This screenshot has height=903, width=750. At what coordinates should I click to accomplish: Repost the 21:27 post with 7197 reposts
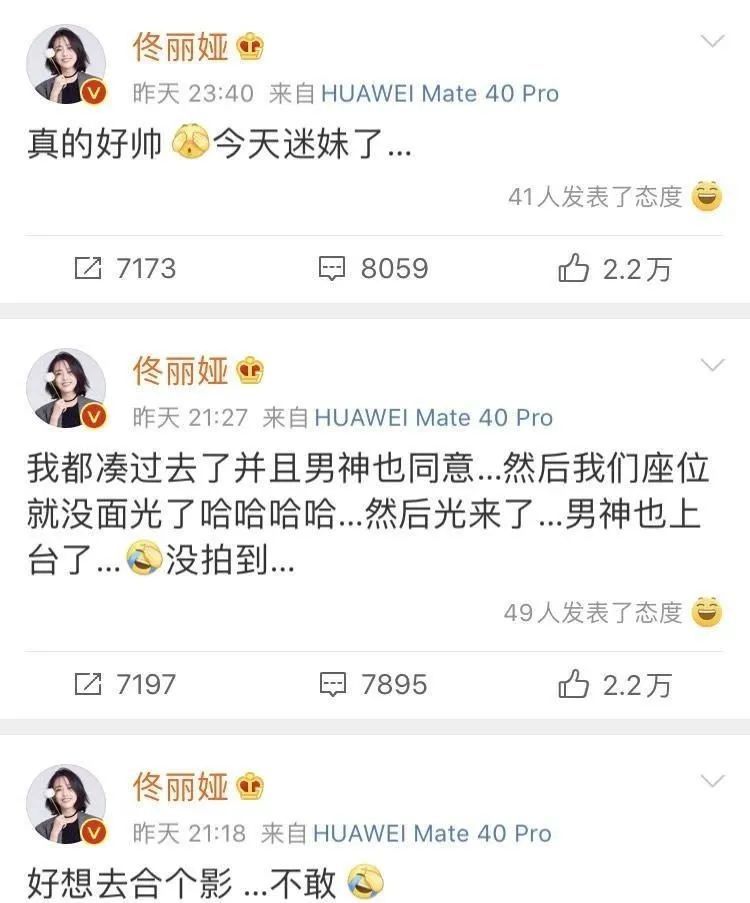(125, 684)
